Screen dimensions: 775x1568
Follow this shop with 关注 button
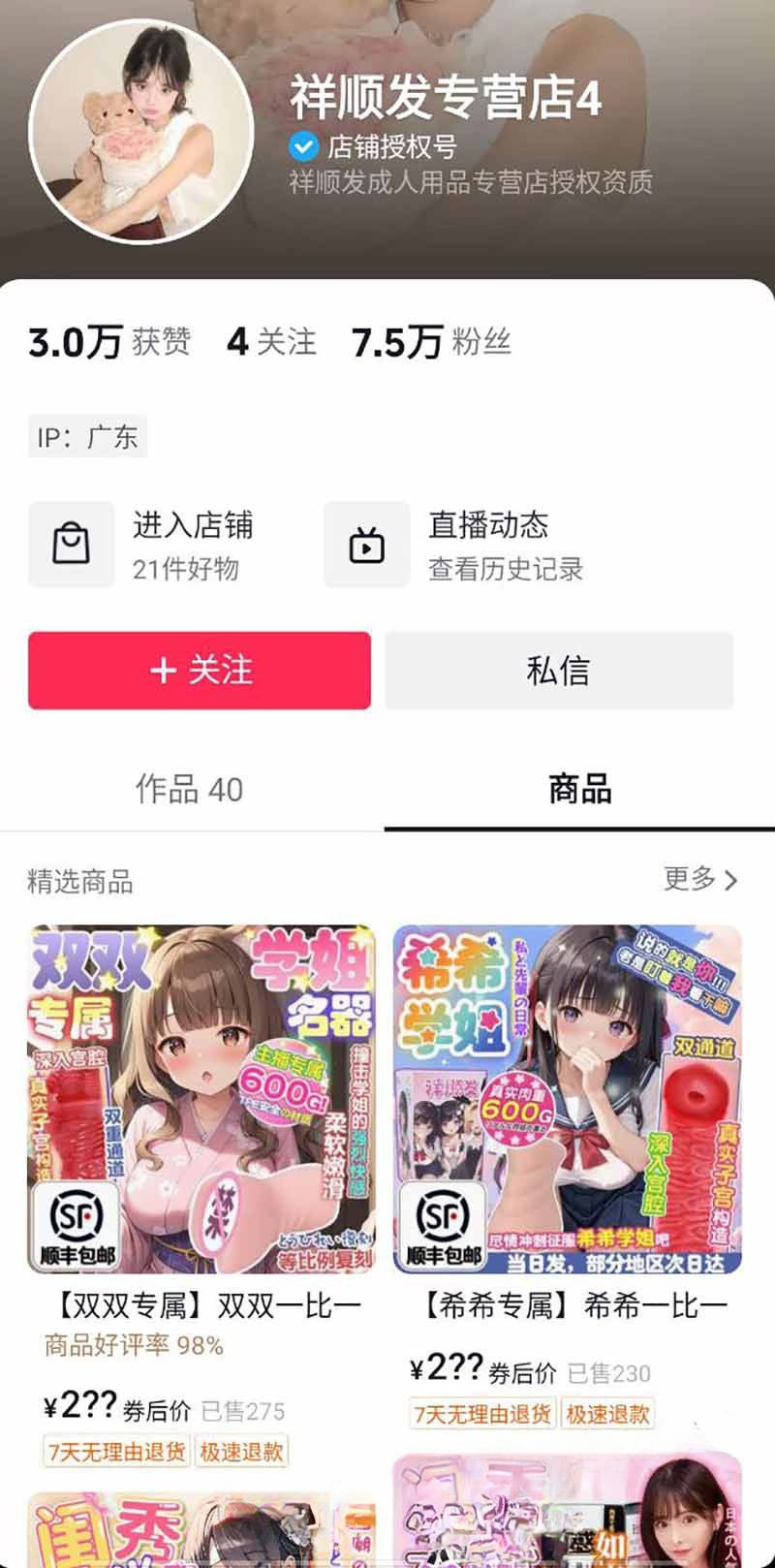tap(200, 671)
